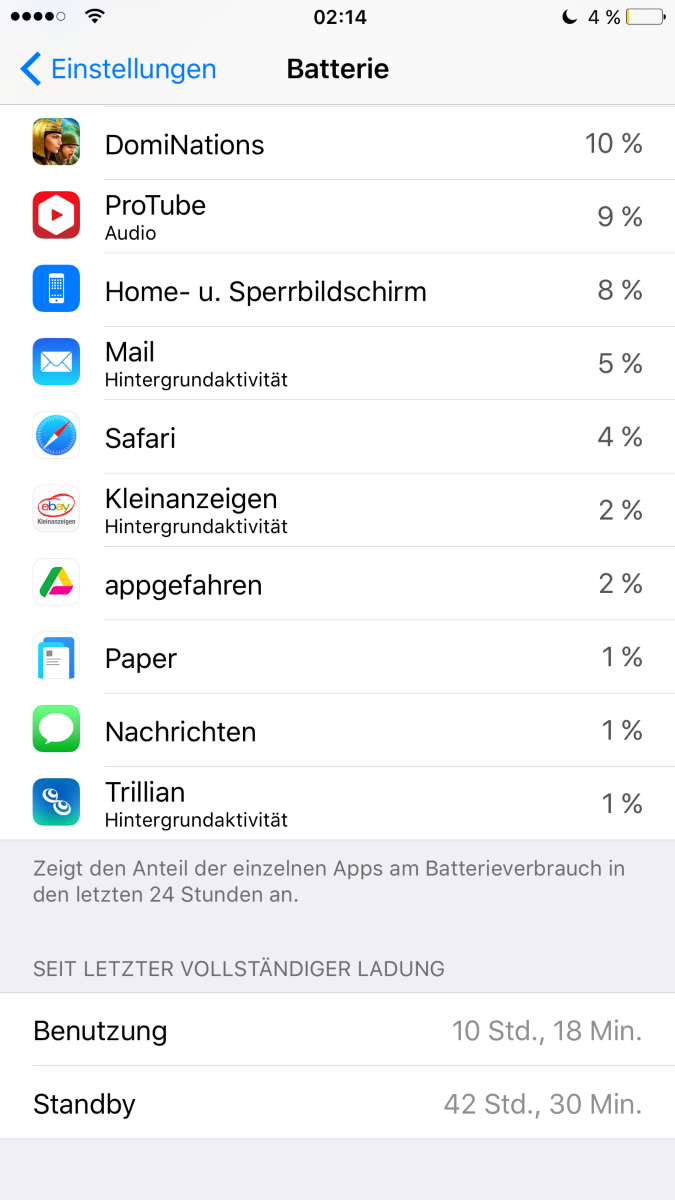This screenshot has height=1200, width=675.
Task: Tap the Paper battery row
Action: tap(337, 657)
